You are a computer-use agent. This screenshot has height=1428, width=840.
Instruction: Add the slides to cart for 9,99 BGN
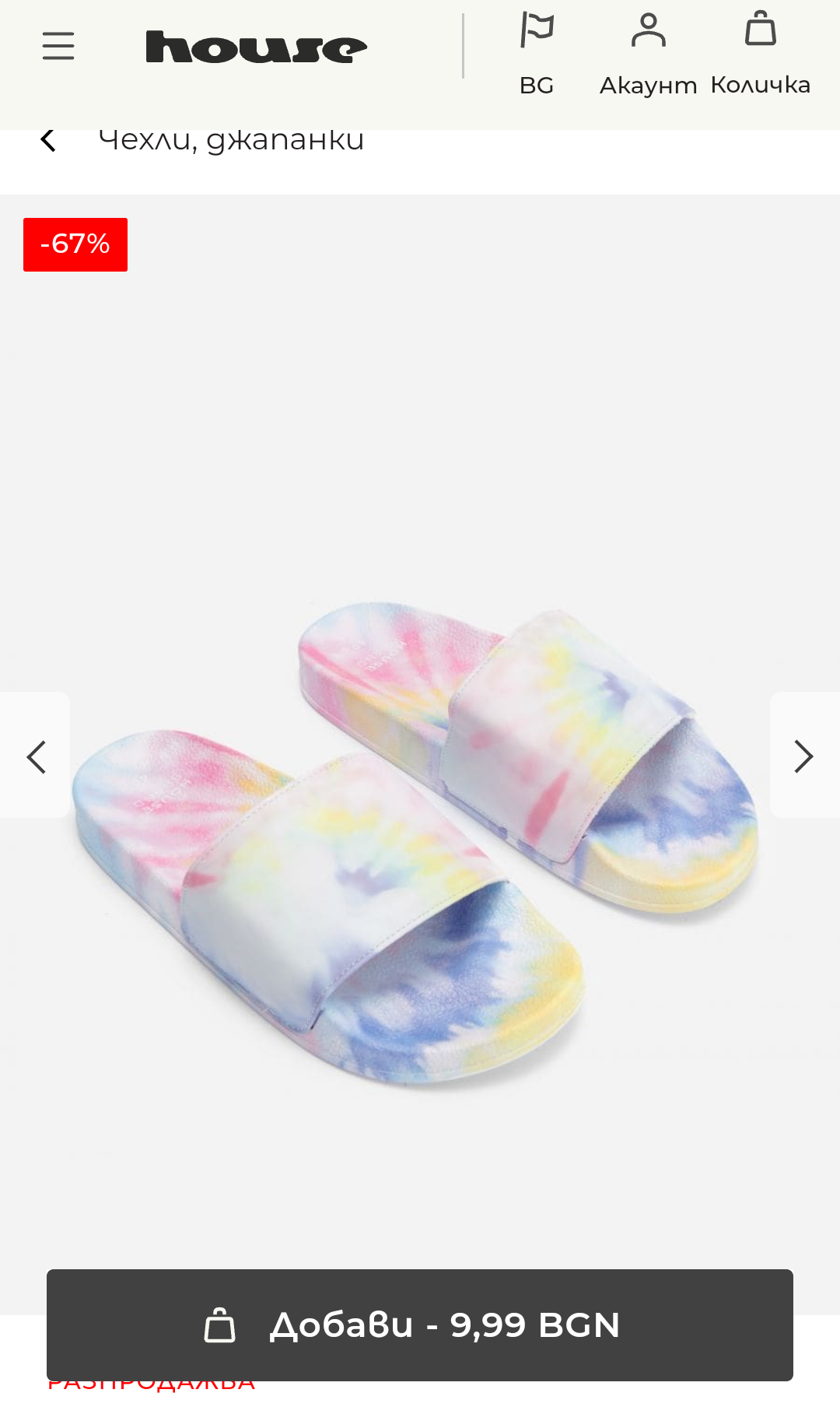pyautogui.click(x=420, y=1324)
